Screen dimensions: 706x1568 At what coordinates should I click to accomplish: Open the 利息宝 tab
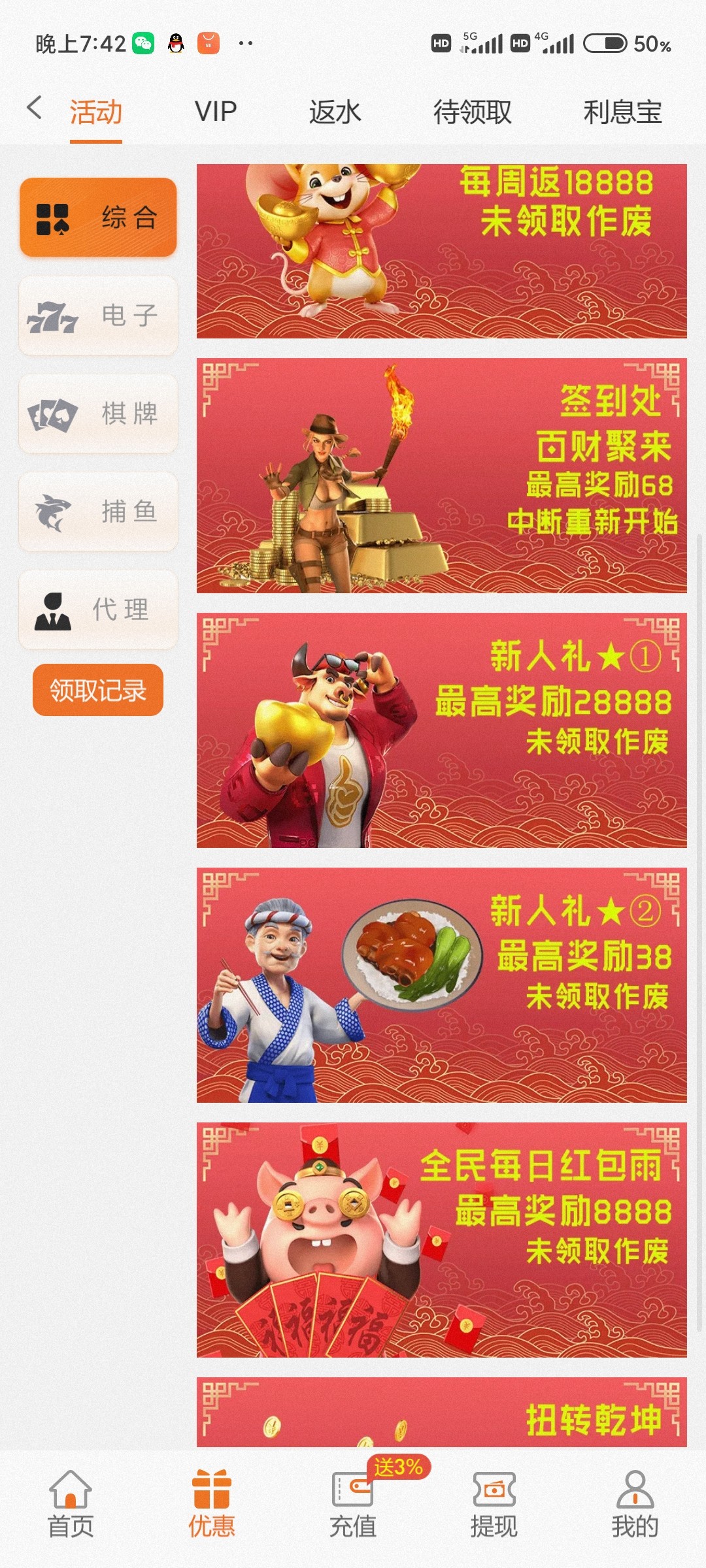pyautogui.click(x=622, y=112)
